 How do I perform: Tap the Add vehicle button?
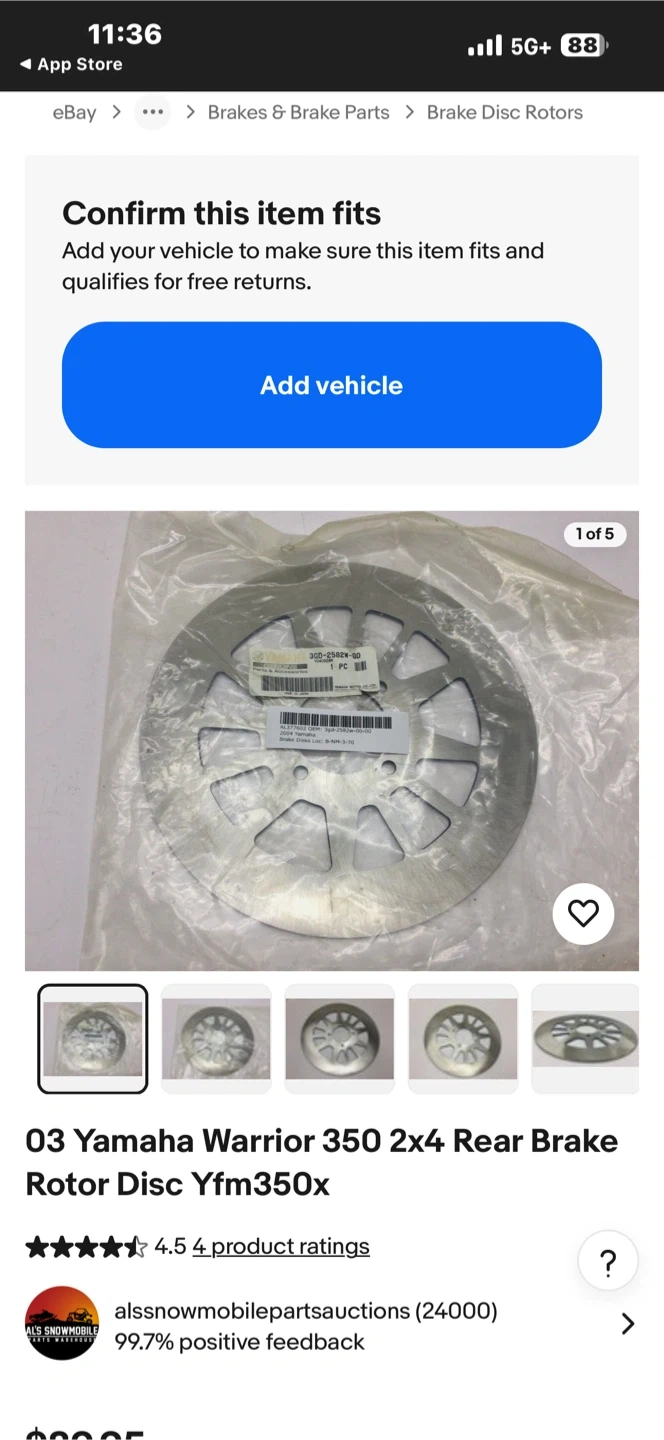[332, 385]
